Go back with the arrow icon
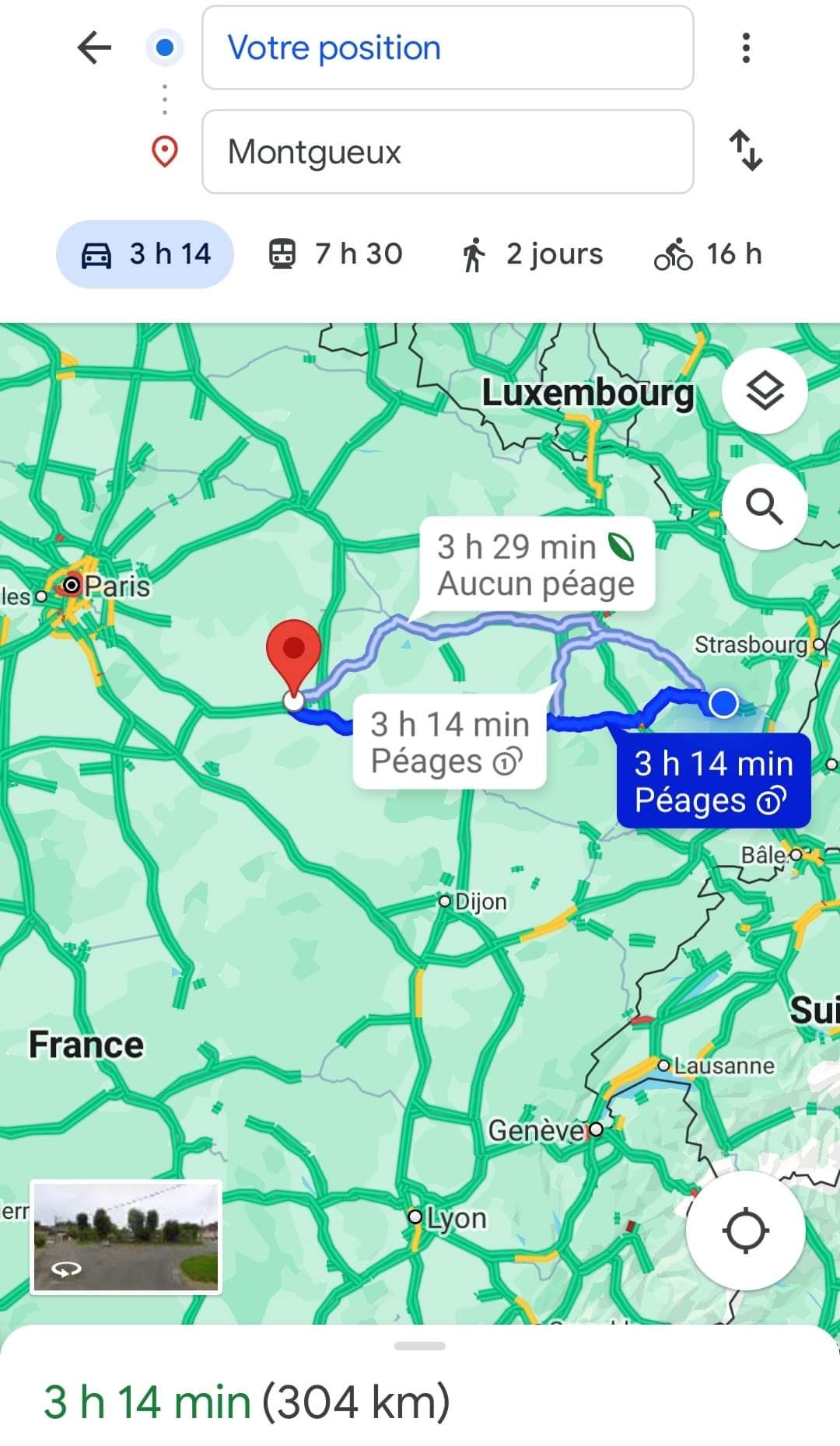This screenshot has height=1446, width=840. click(95, 48)
